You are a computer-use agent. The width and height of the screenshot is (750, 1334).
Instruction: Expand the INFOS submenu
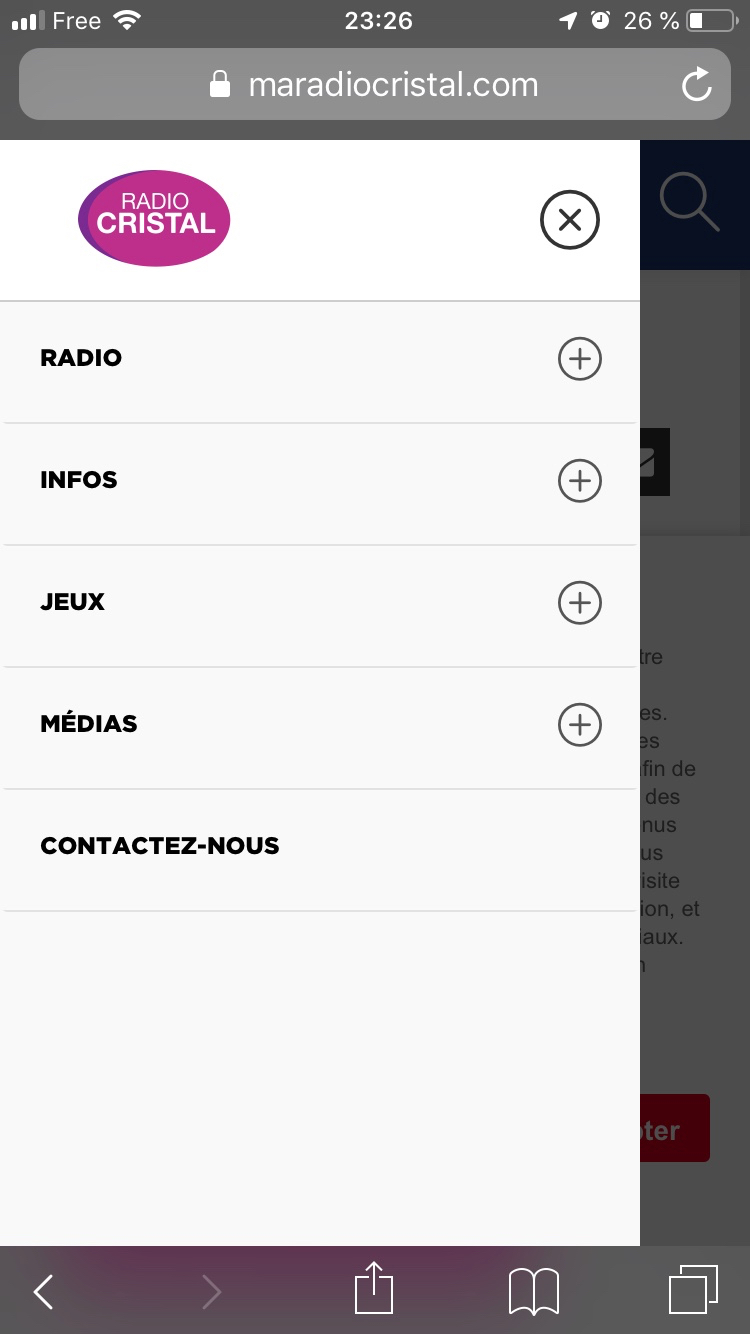coord(579,481)
